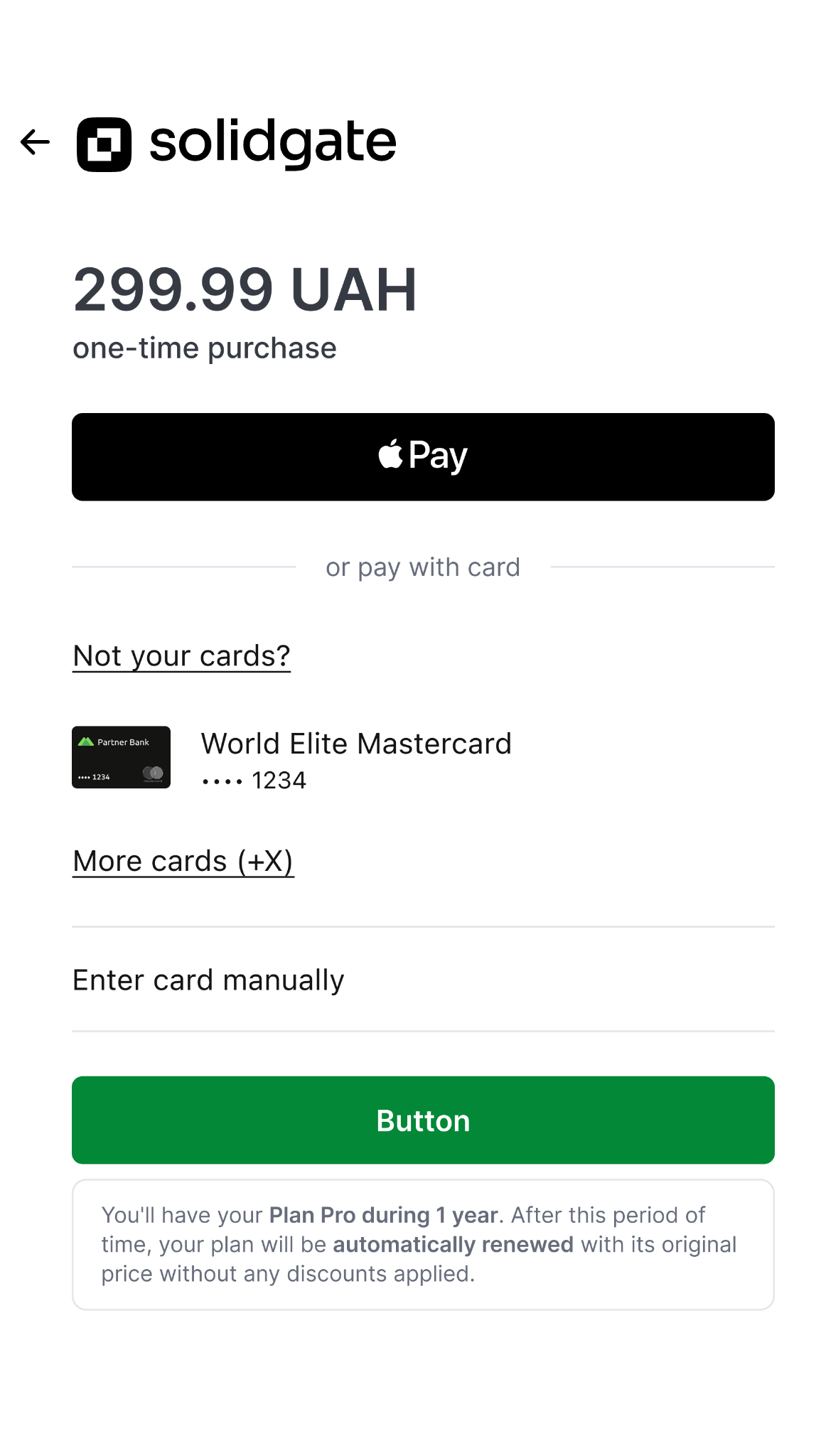Image resolution: width=821 pixels, height=1456 pixels.
Task: Open Enter card manually section
Action: click(208, 979)
